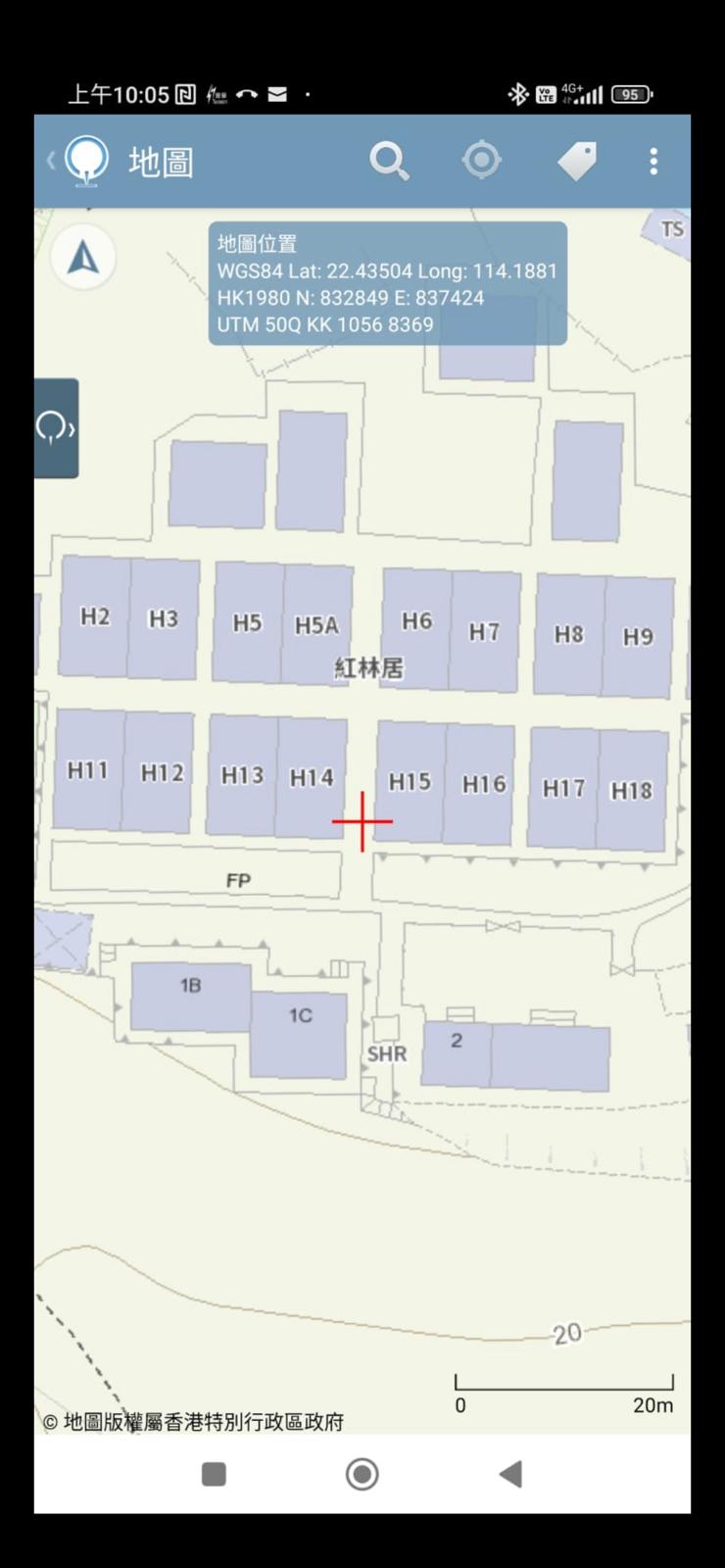This screenshot has width=725, height=1568.
Task: Tap the system back button
Action: tap(510, 1474)
